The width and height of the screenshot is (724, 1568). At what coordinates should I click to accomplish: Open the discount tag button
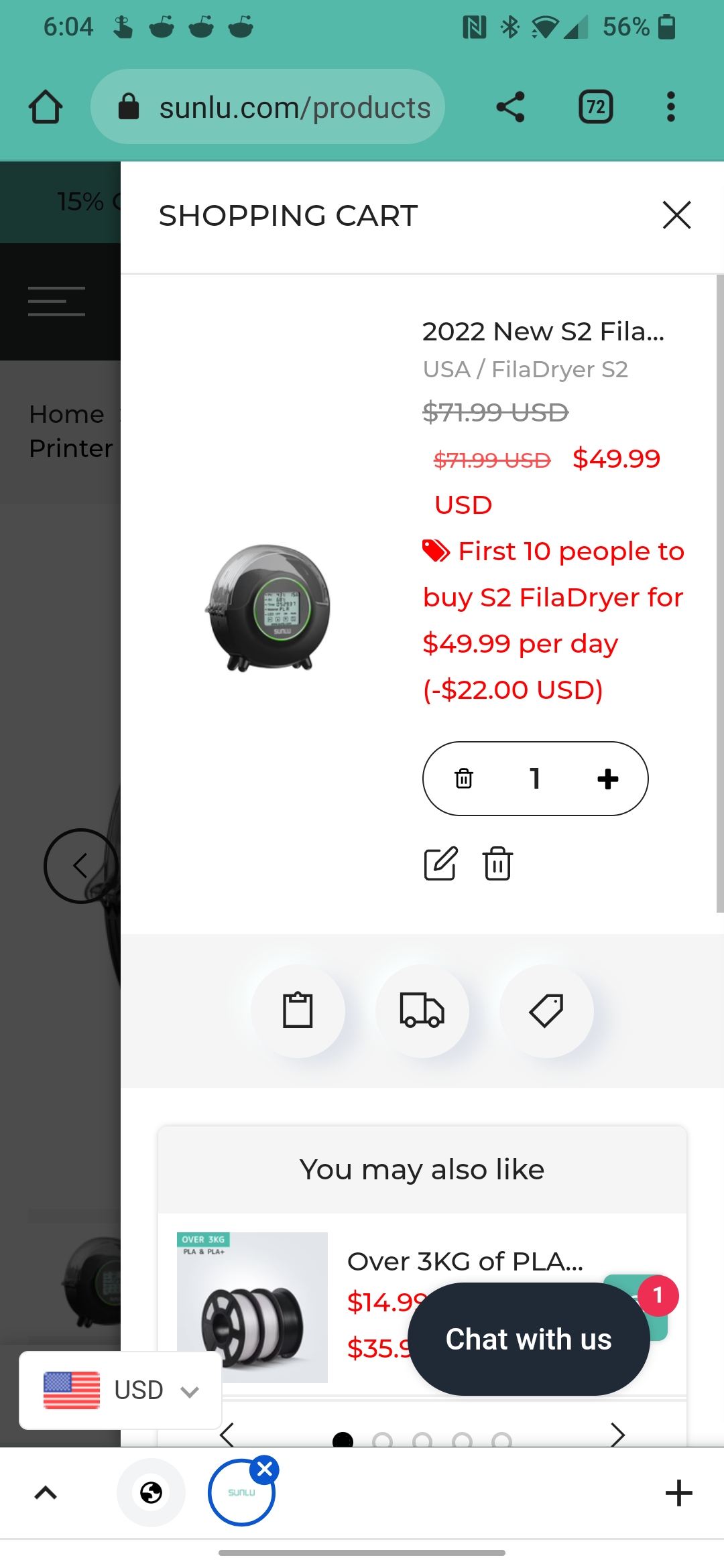click(546, 1010)
